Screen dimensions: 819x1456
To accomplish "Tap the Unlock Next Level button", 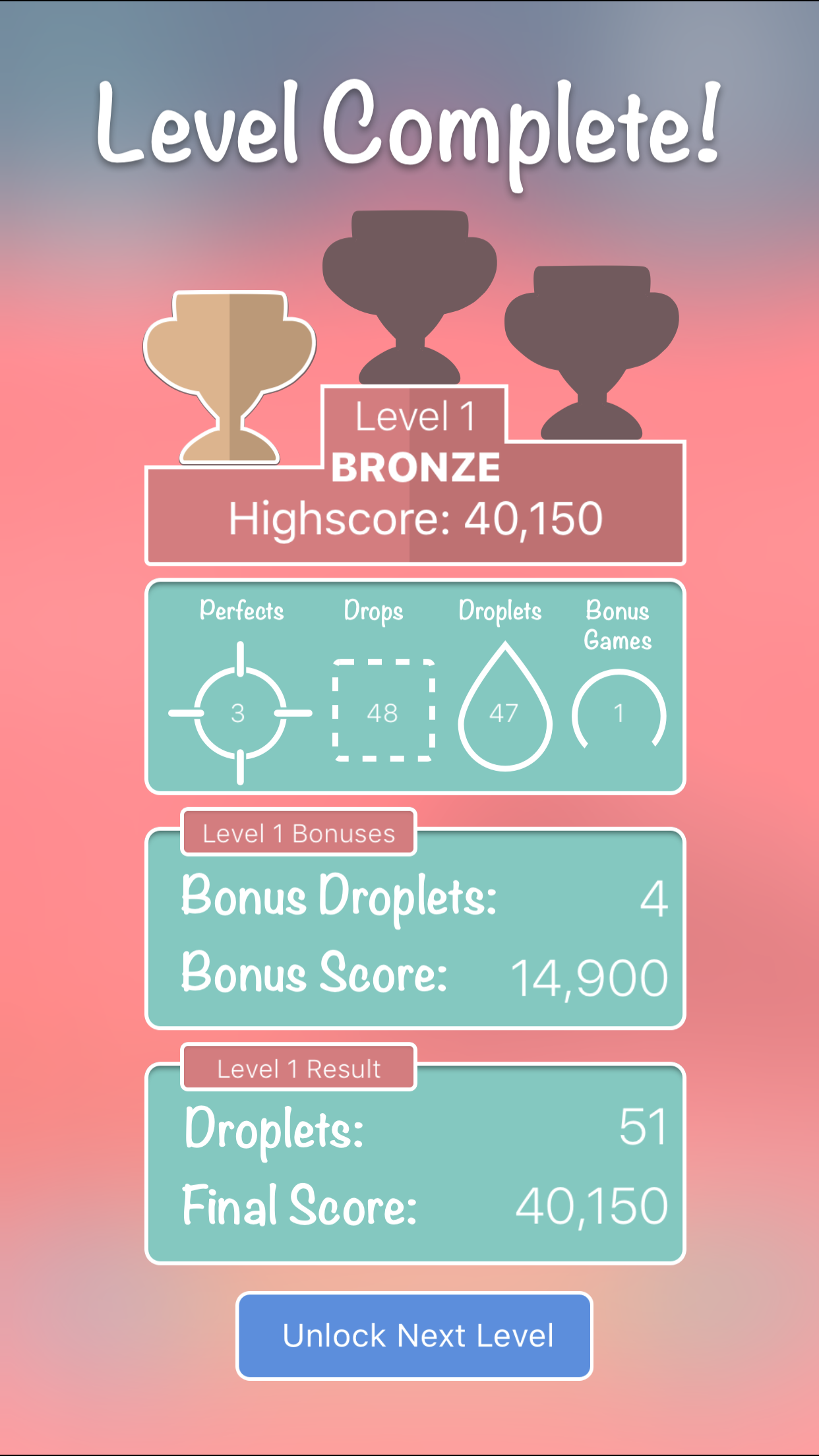I will [x=415, y=1336].
